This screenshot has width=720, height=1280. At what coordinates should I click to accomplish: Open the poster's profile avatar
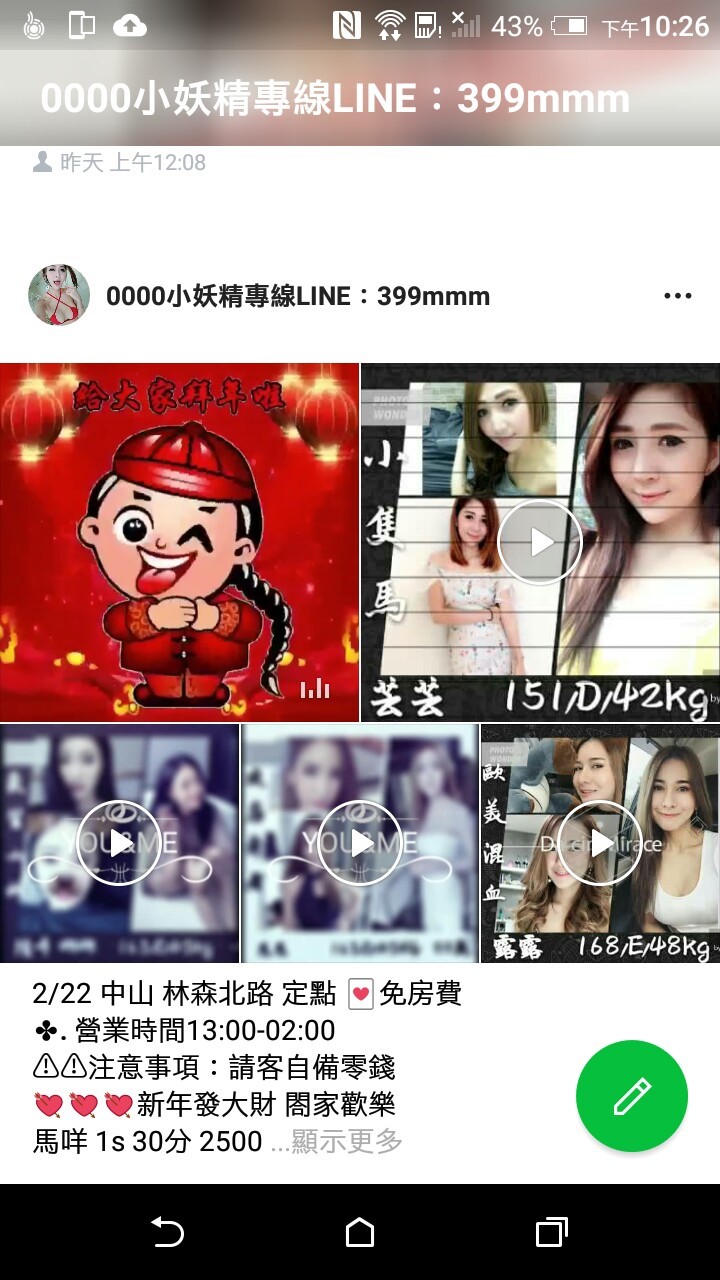click(59, 296)
